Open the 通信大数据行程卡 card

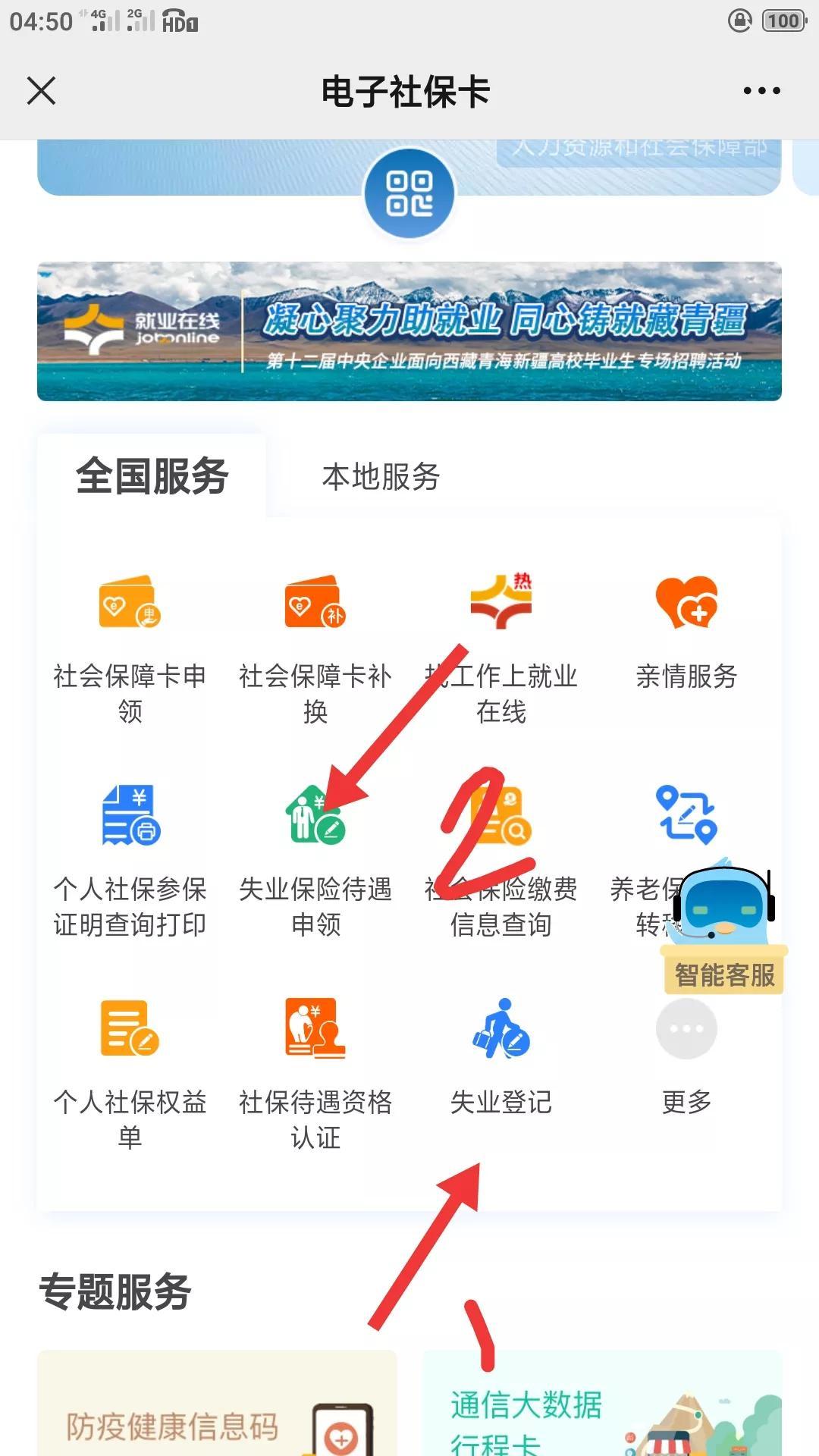tap(601, 1403)
